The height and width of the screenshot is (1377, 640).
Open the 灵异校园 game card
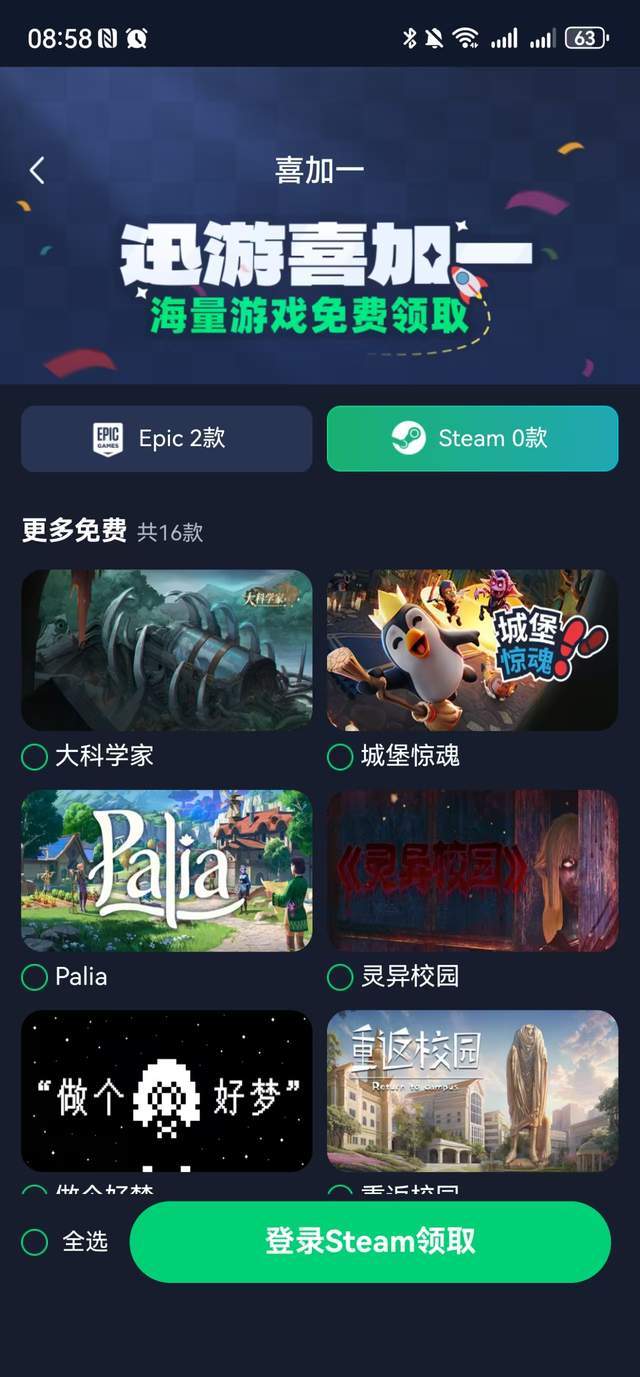(472, 870)
